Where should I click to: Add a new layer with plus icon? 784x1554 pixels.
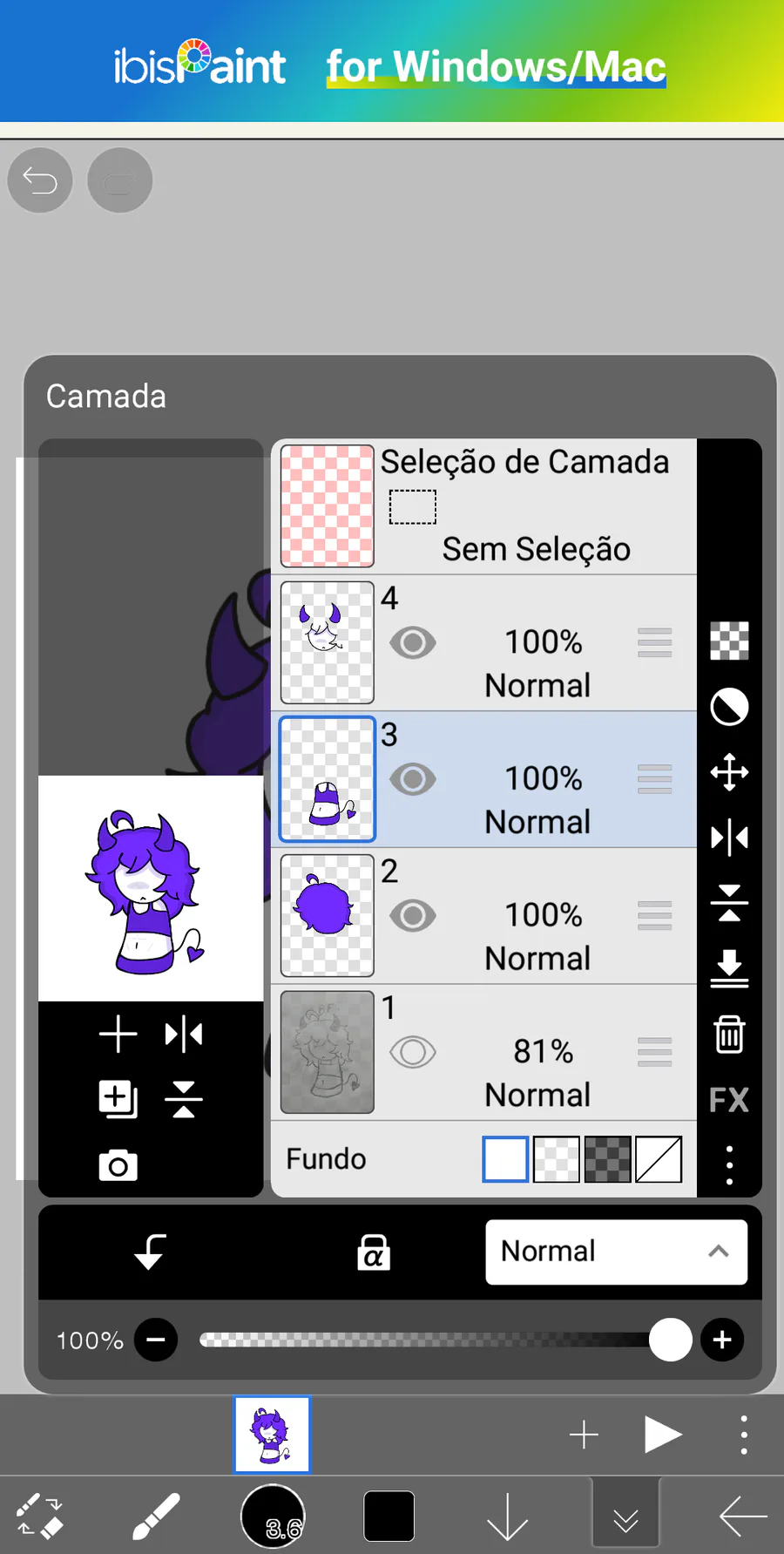[x=118, y=1035]
